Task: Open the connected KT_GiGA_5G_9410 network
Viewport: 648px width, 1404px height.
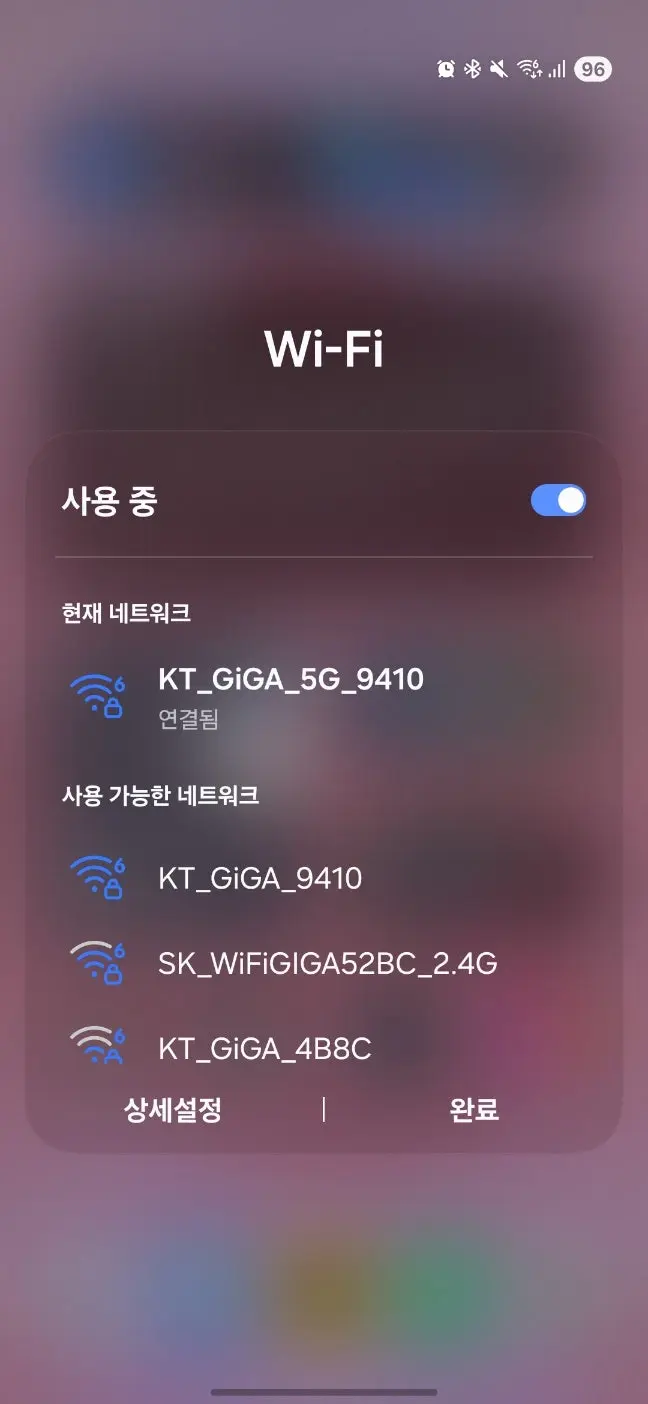Action: pos(324,696)
